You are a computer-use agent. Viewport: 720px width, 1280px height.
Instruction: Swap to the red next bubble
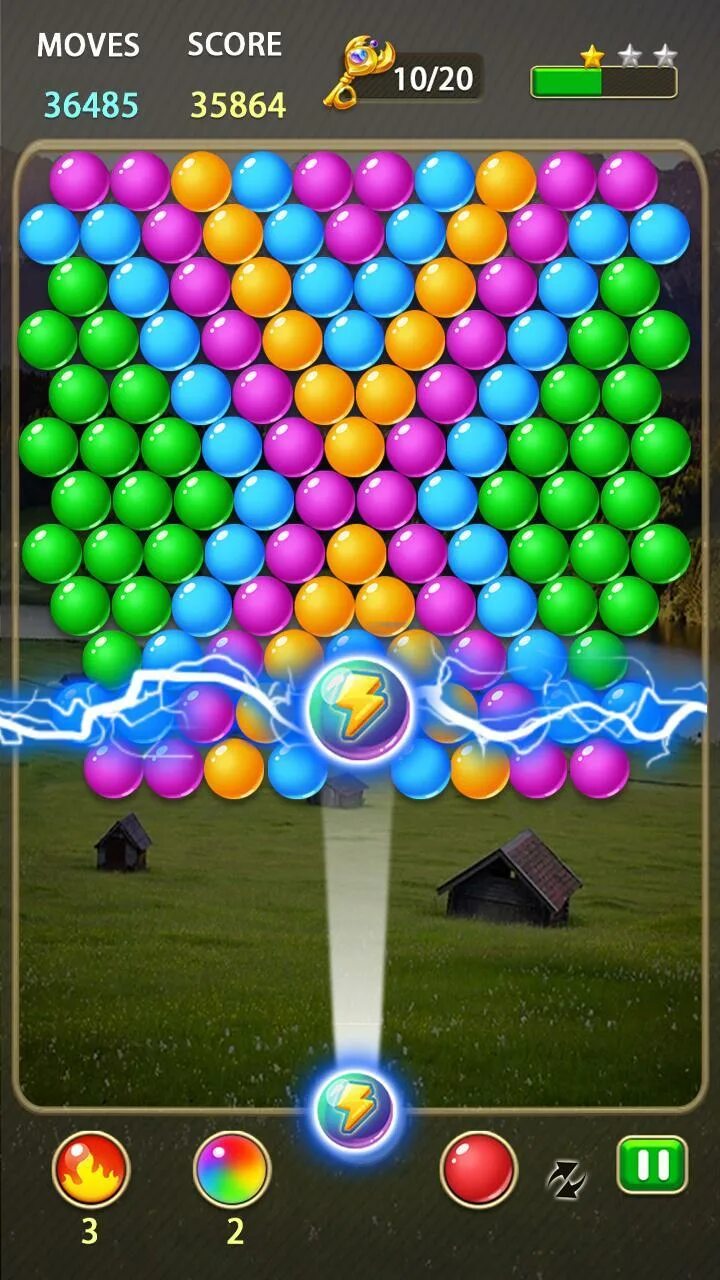tap(479, 1170)
